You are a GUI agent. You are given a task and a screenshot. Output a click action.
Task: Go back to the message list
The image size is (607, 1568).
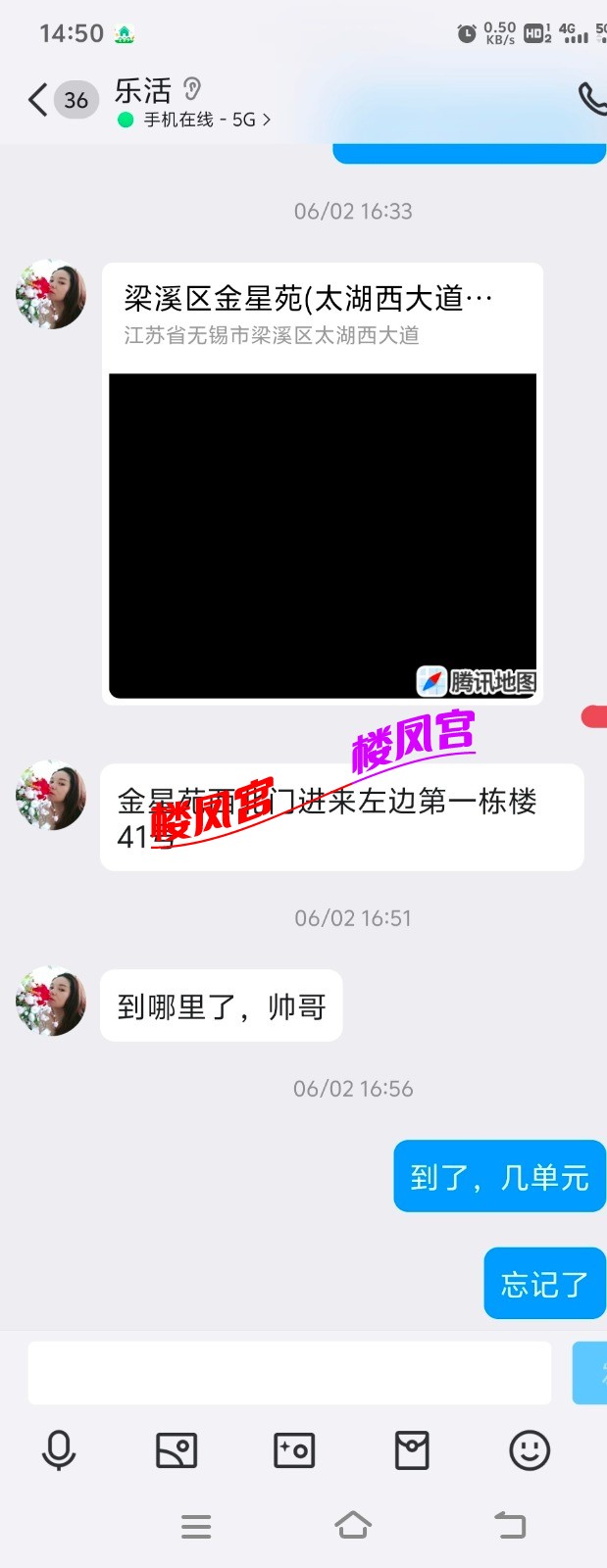pos(37,100)
